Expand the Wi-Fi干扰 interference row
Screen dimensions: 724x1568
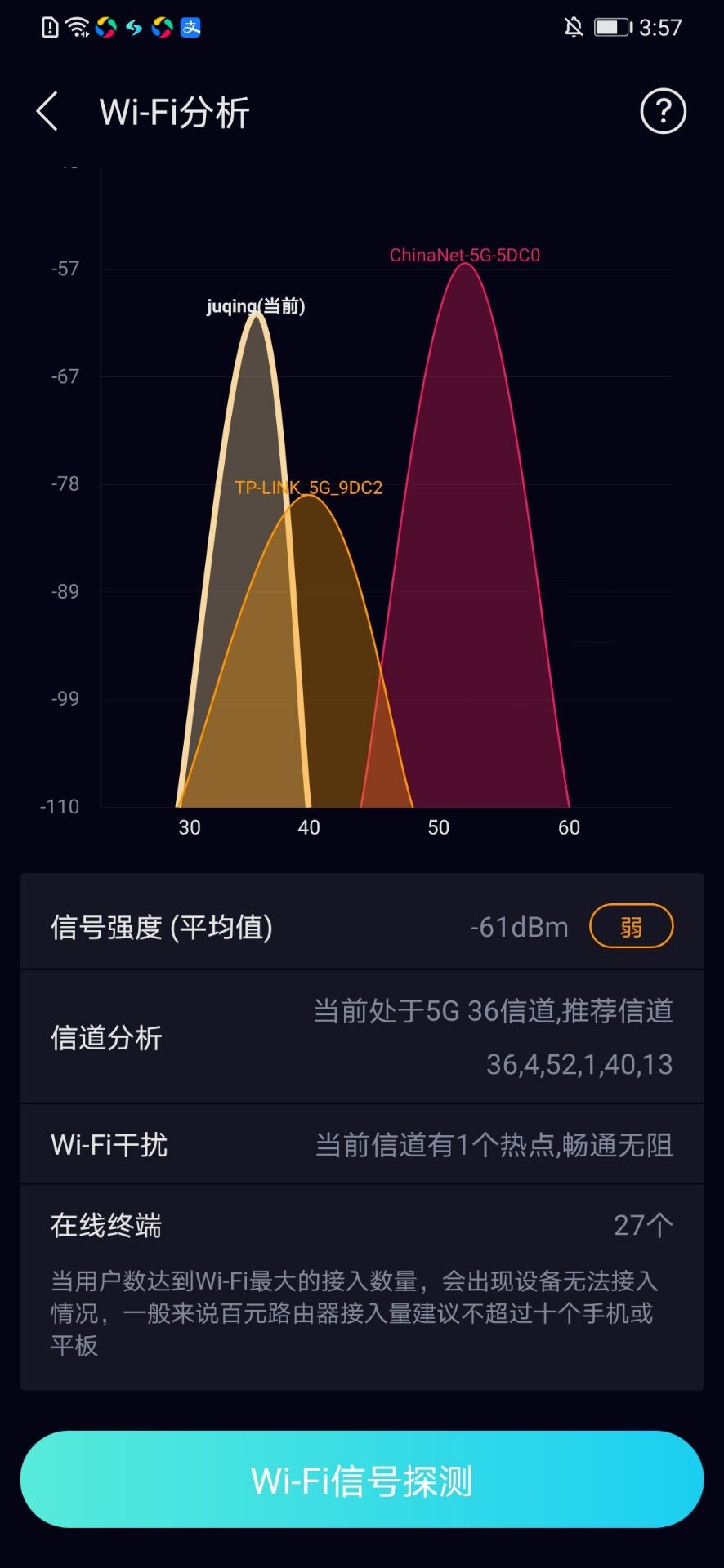click(x=362, y=1145)
